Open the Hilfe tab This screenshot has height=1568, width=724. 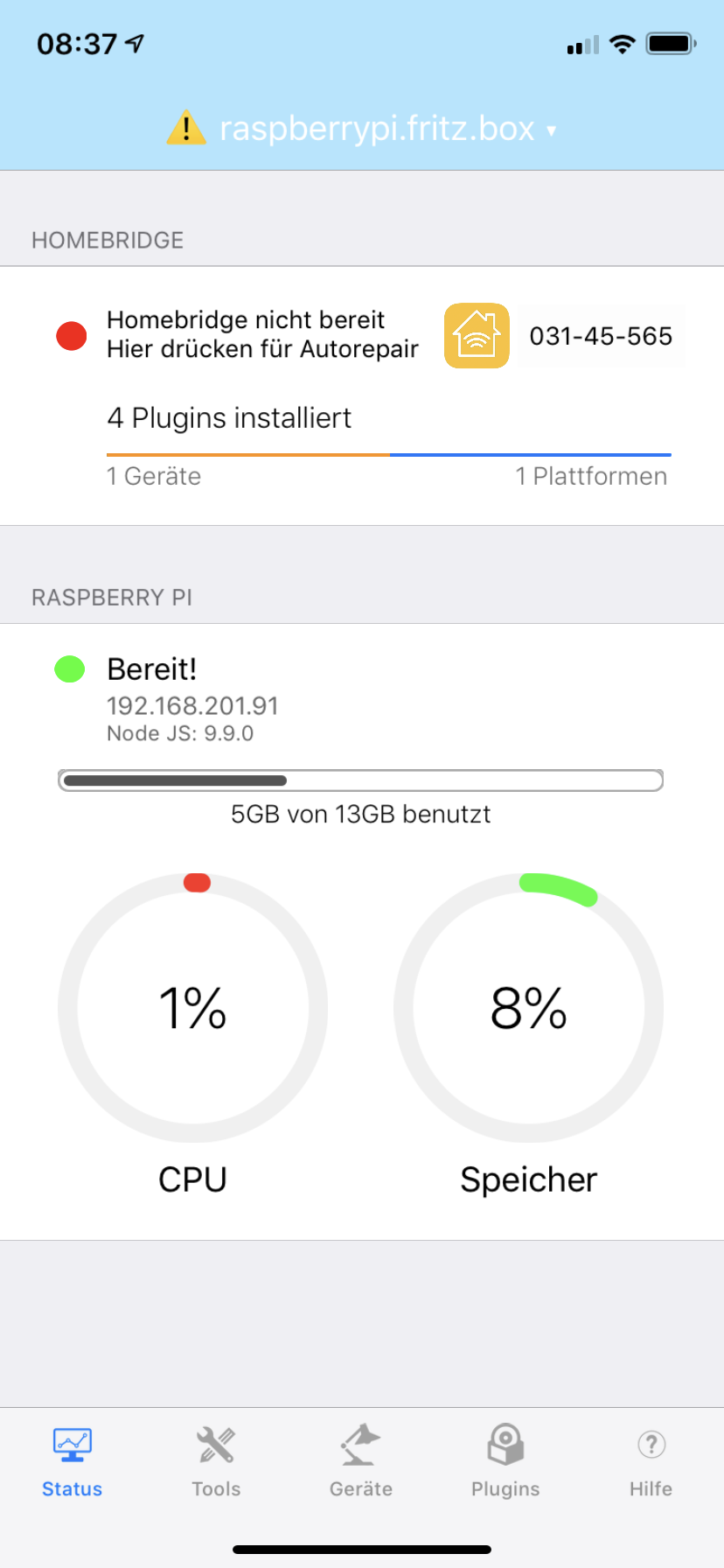[x=651, y=1462]
